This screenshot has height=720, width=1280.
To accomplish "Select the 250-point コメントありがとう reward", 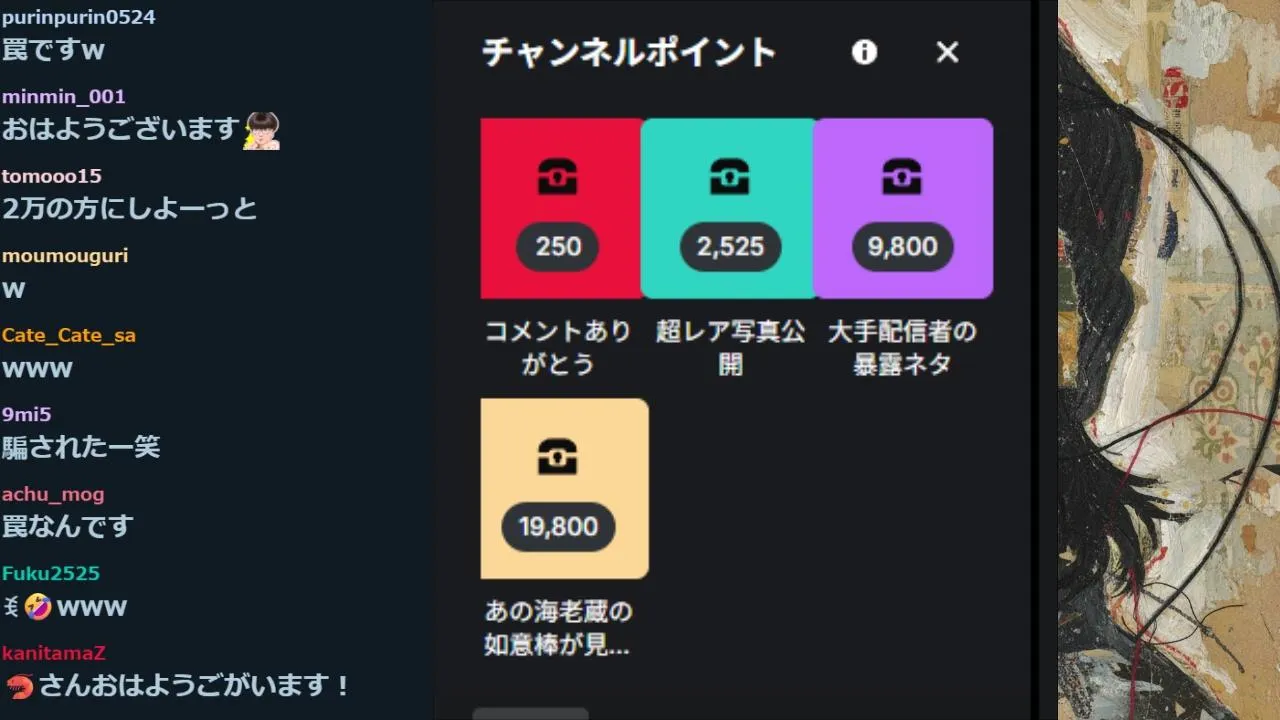I will click(560, 208).
